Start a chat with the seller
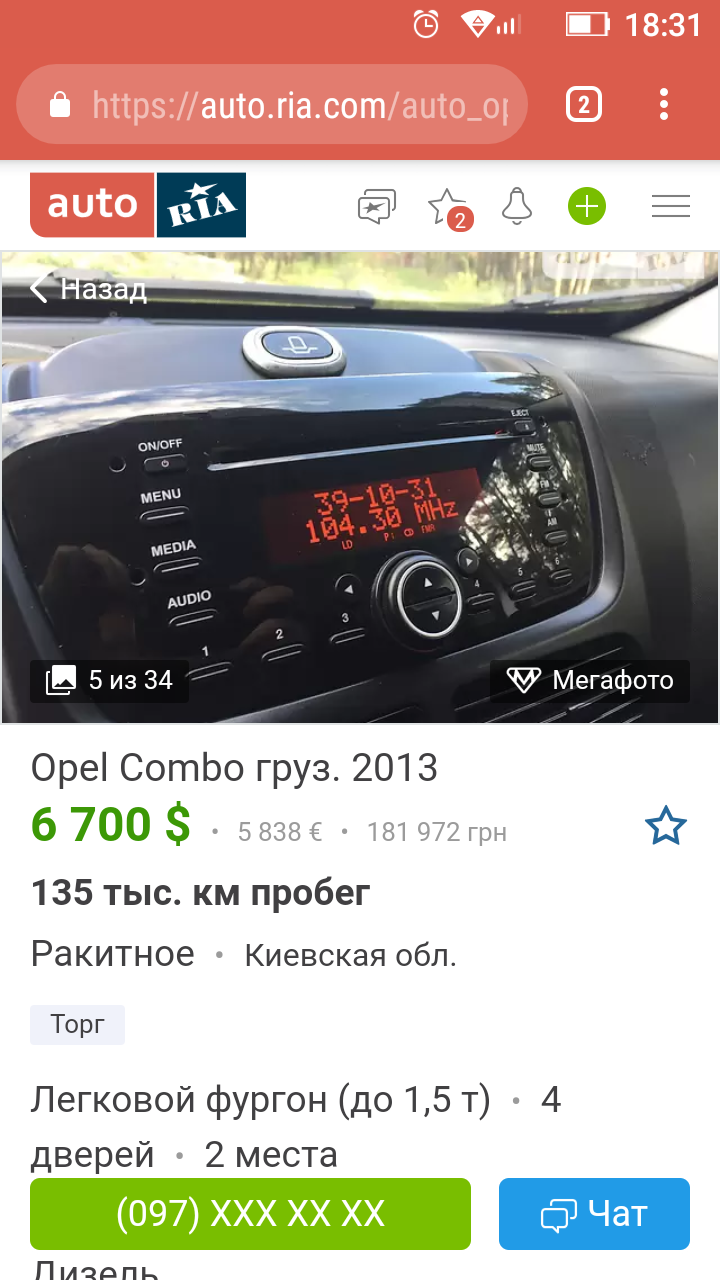720x1280 pixels. click(594, 1213)
